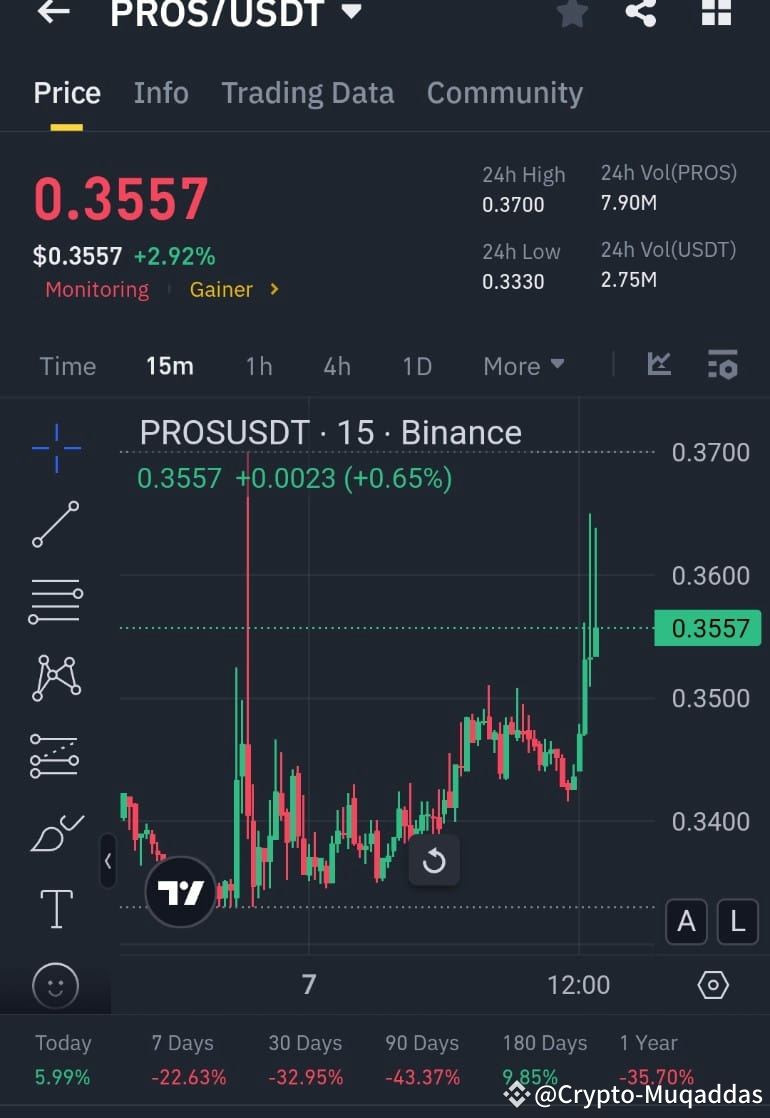Viewport: 770px width, 1118px height.
Task: Expand the More timeframes dropdown
Action: tap(522, 366)
